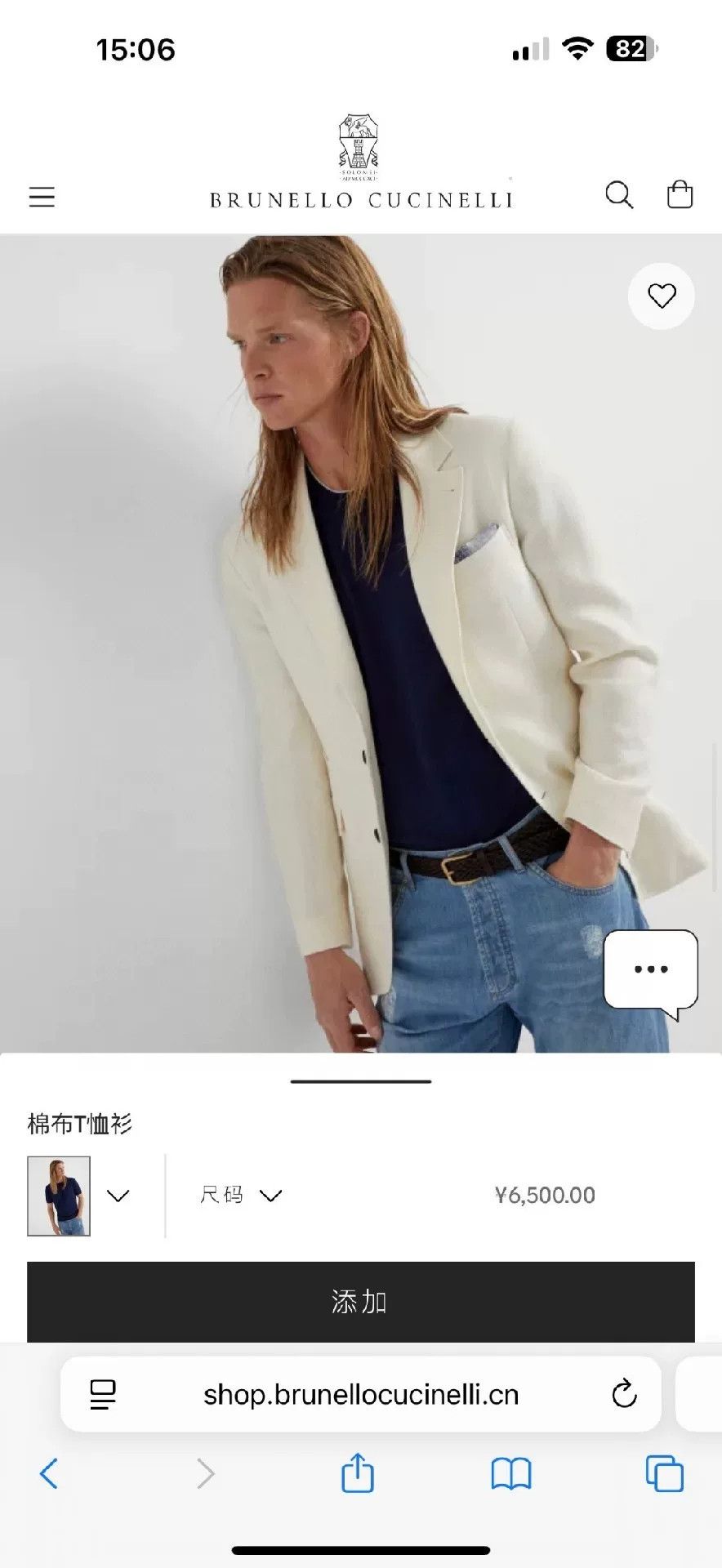Show all open tabs
The image size is (722, 1568).
tap(665, 1473)
